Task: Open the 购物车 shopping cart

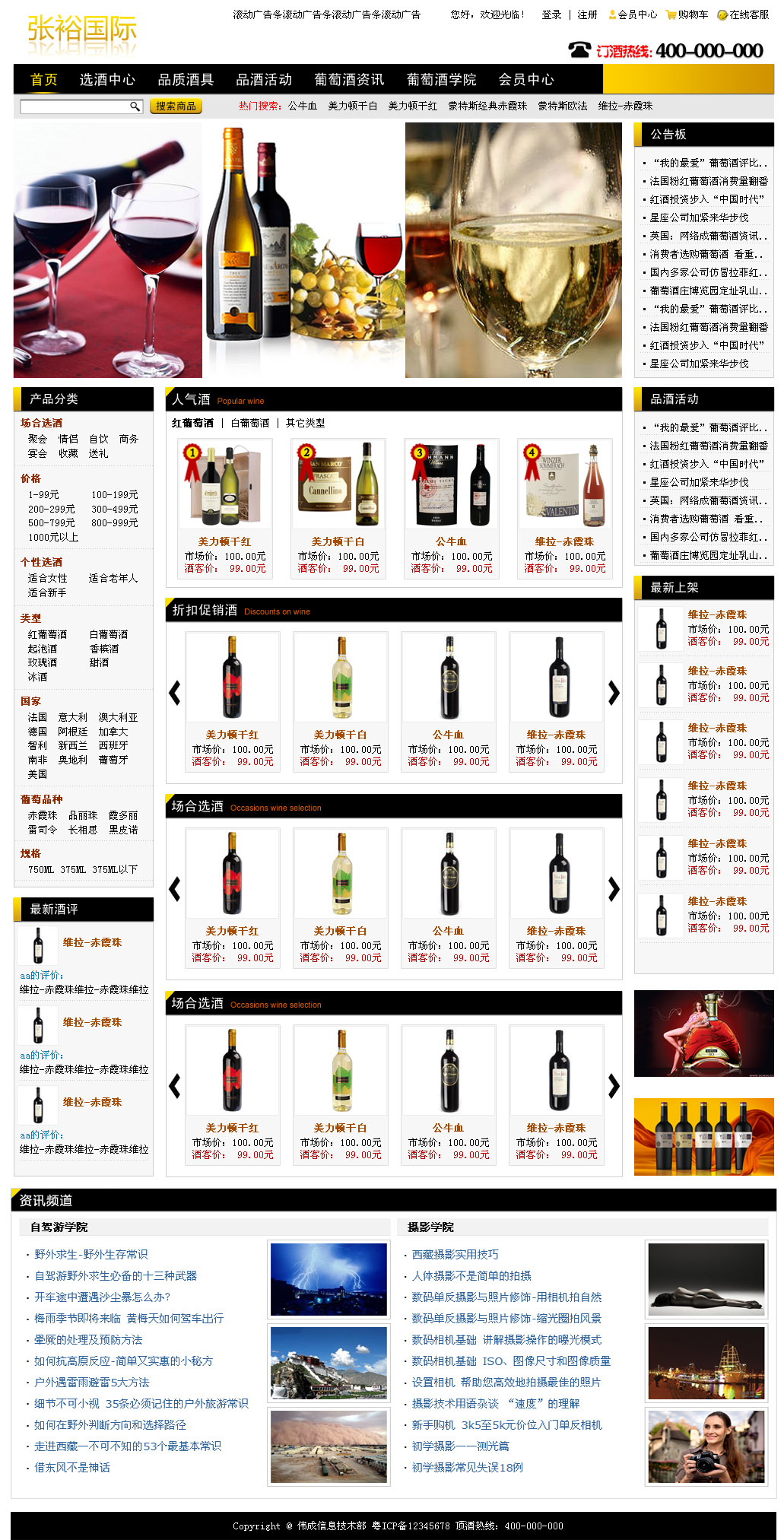Action: click(687, 14)
